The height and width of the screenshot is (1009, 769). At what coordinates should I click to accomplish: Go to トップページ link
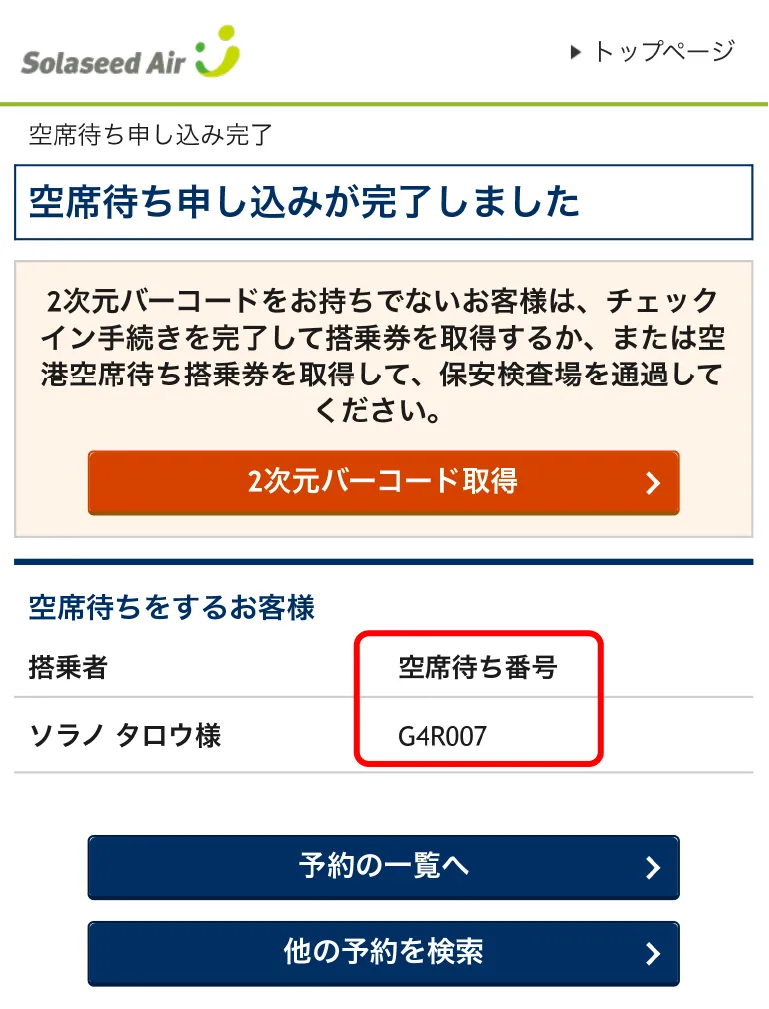[x=654, y=51]
